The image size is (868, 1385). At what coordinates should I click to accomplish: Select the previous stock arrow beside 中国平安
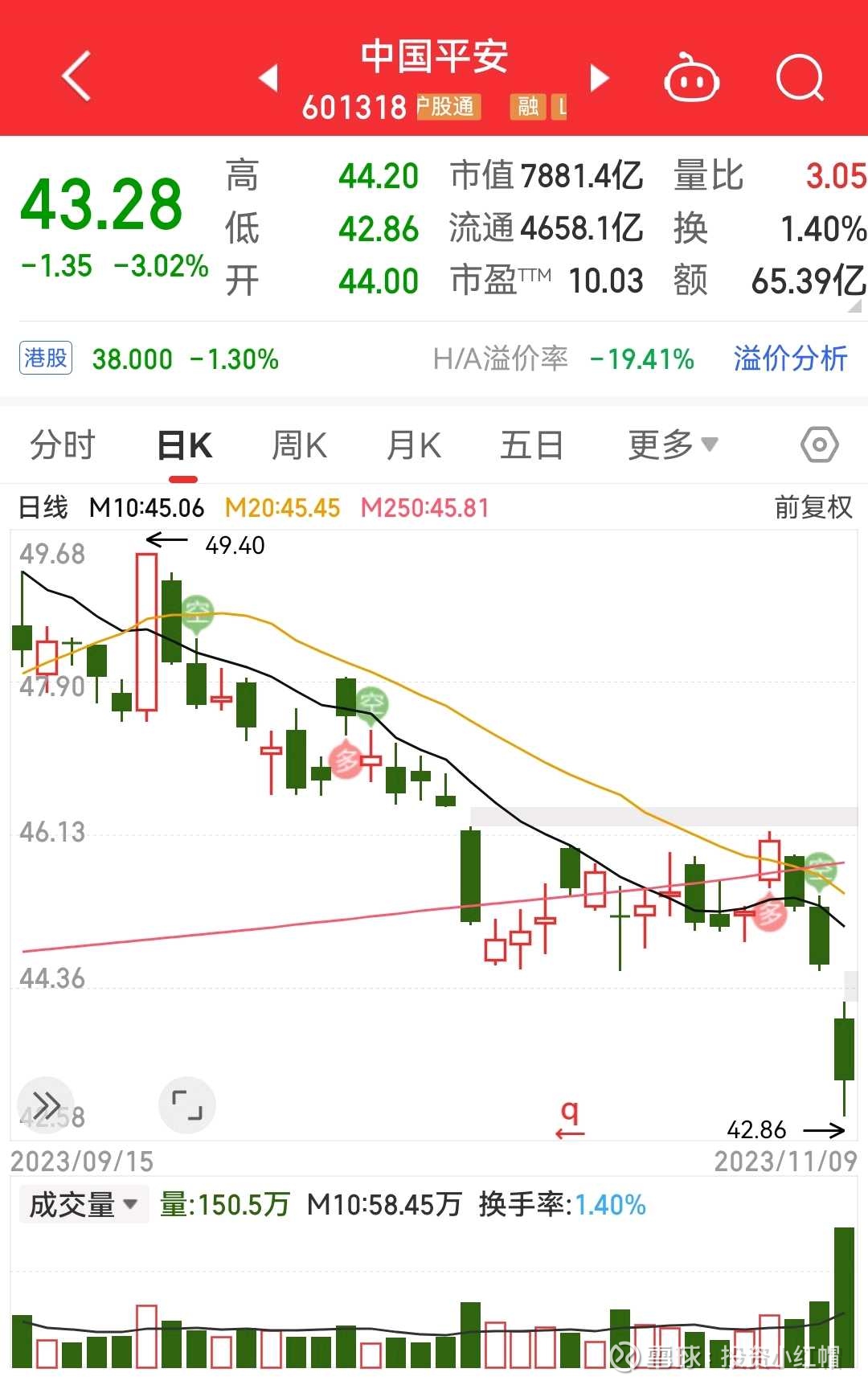(x=268, y=76)
